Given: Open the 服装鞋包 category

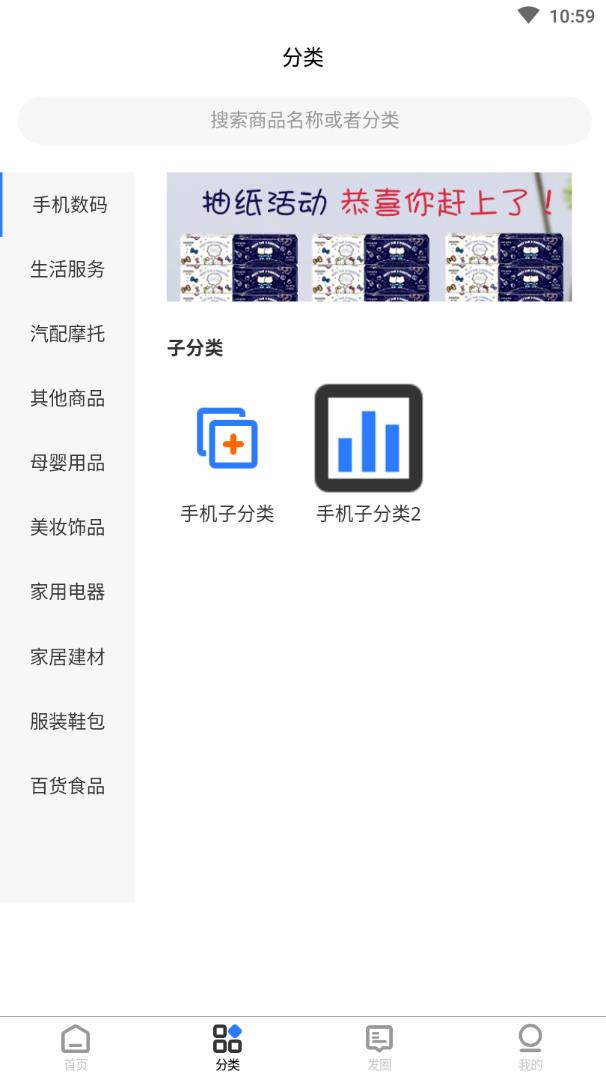Looking at the screenshot, I should pos(67,721).
